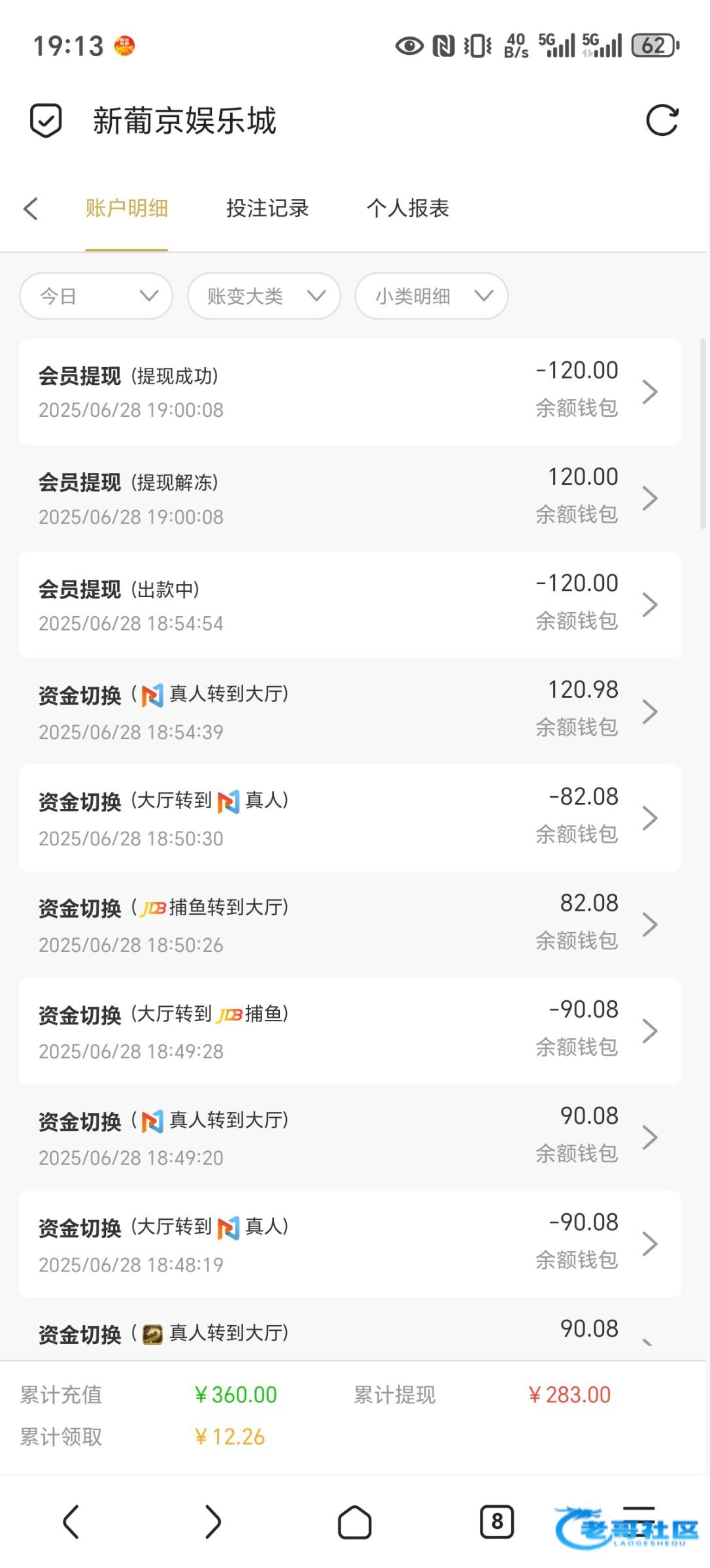Open the 120.98 真人转到大厅 transfer record
The image size is (710, 1568).
(x=350, y=711)
